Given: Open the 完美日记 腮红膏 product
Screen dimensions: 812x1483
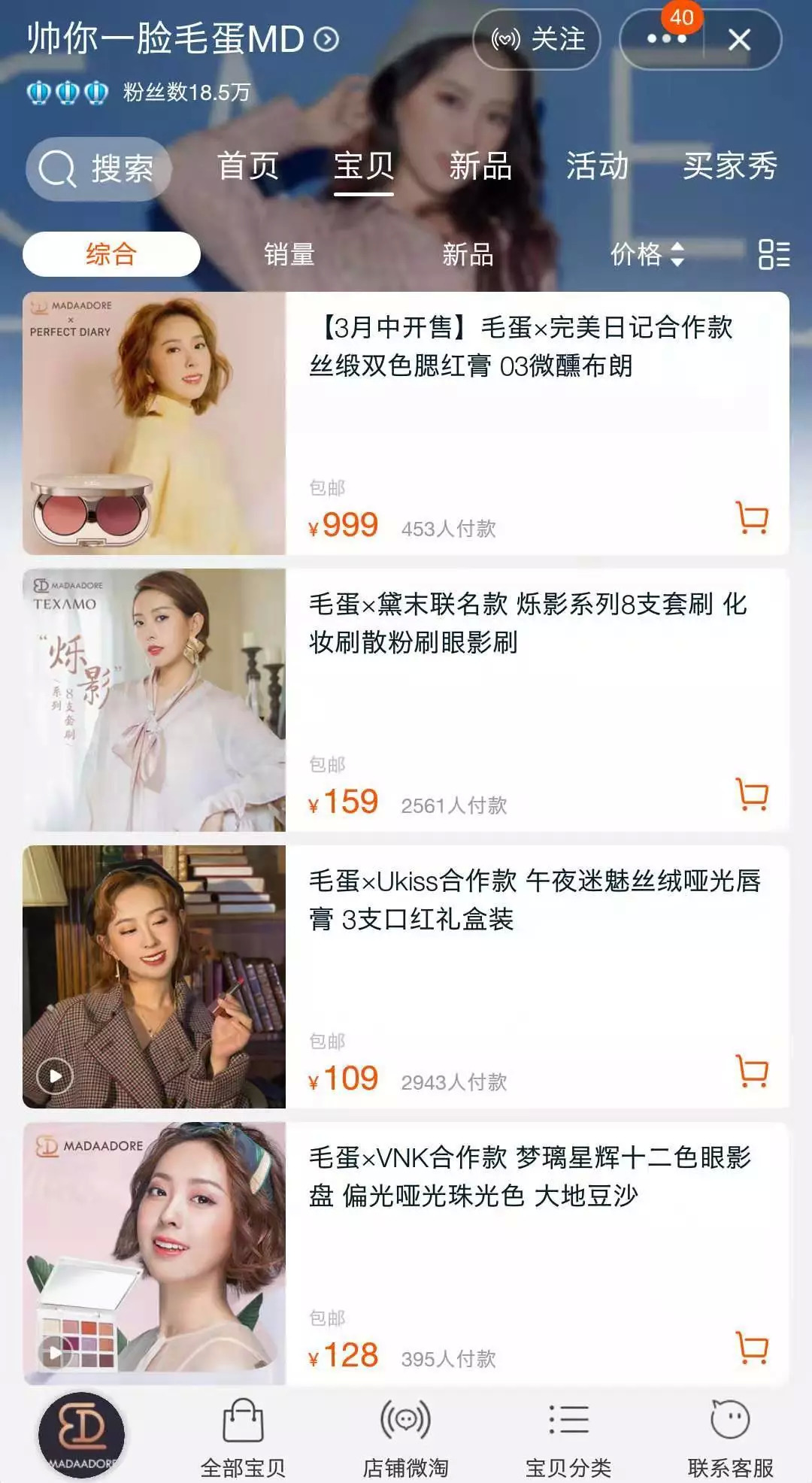Looking at the screenshot, I should click(x=520, y=347).
